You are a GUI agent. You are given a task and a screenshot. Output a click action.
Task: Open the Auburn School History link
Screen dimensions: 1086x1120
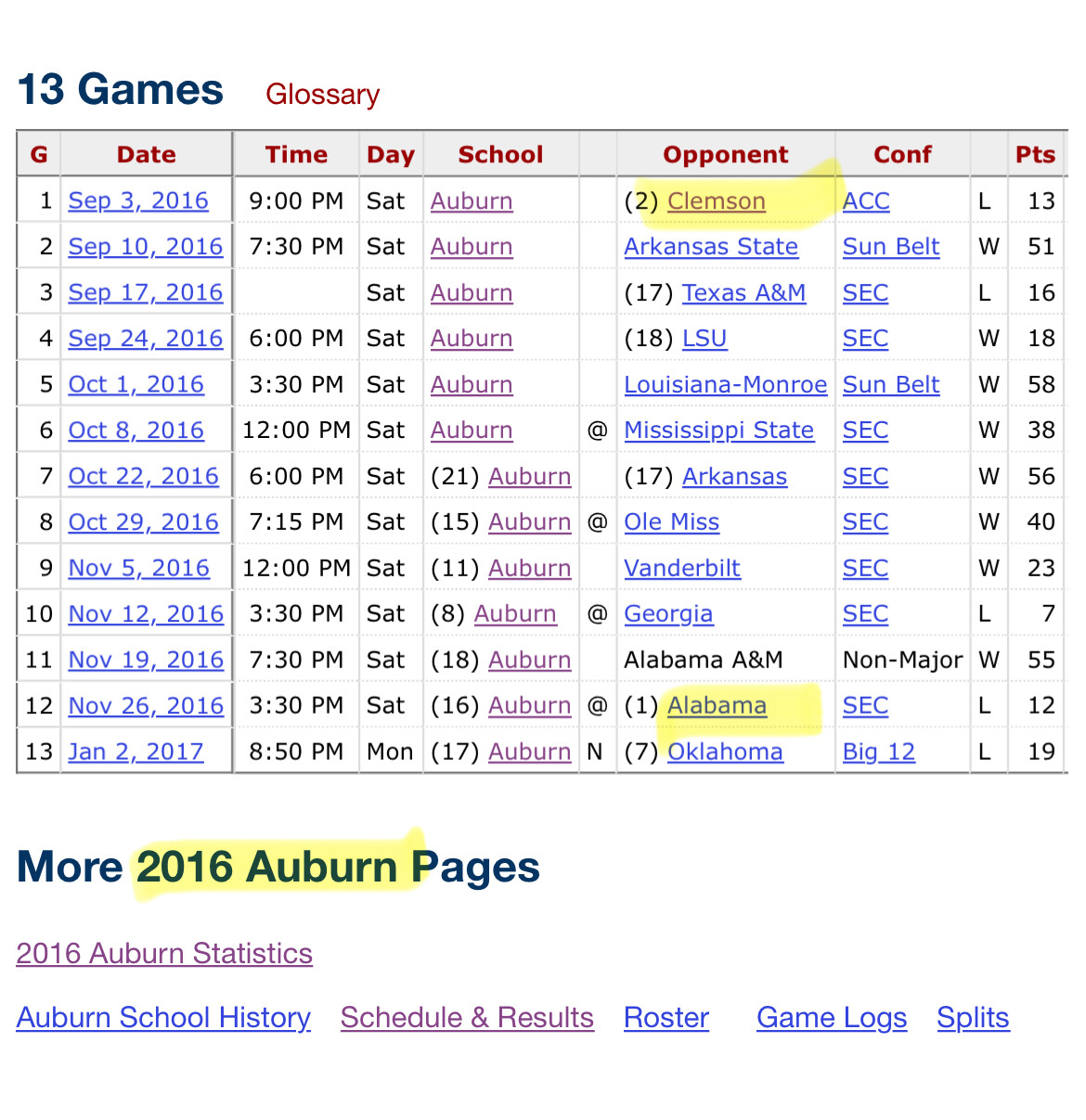click(163, 1018)
